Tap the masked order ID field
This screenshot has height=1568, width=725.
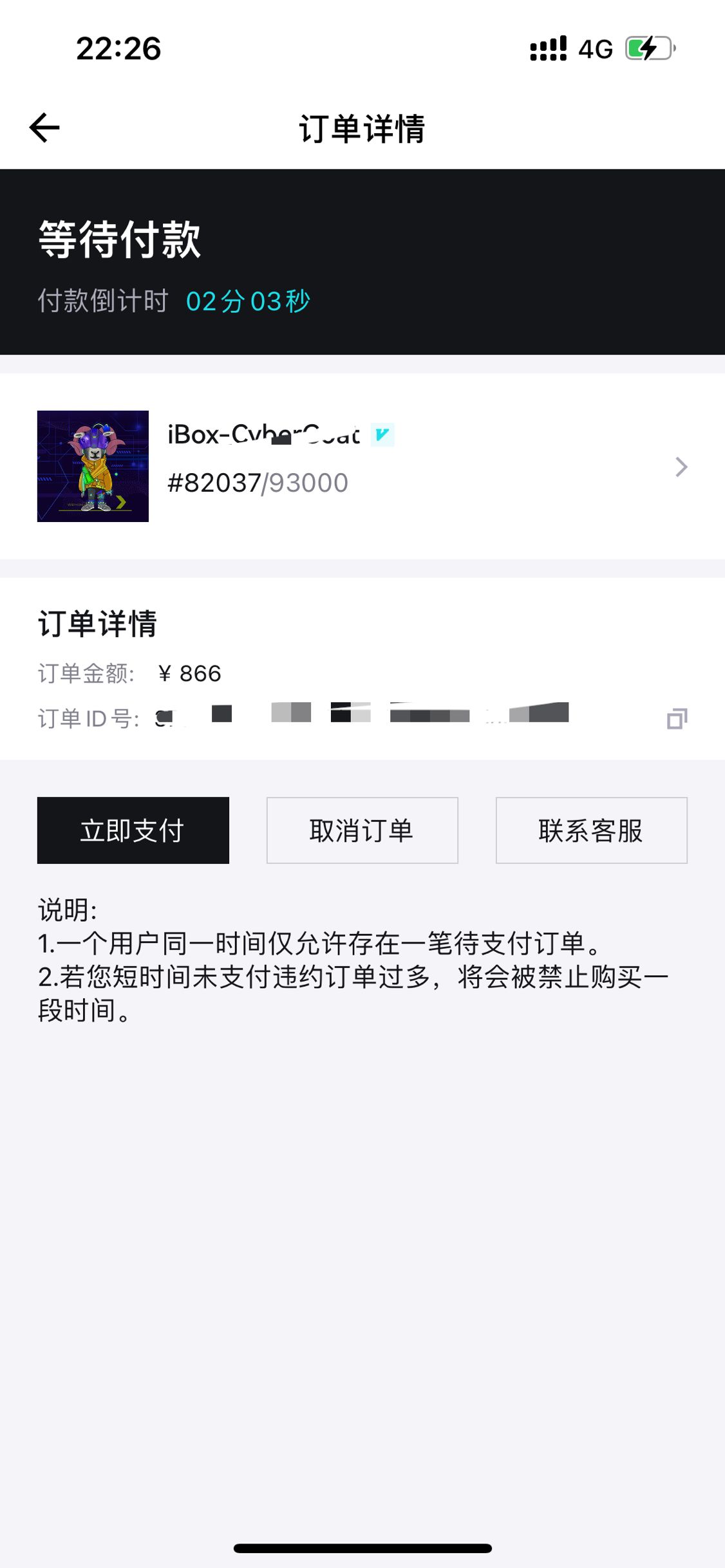[x=361, y=714]
